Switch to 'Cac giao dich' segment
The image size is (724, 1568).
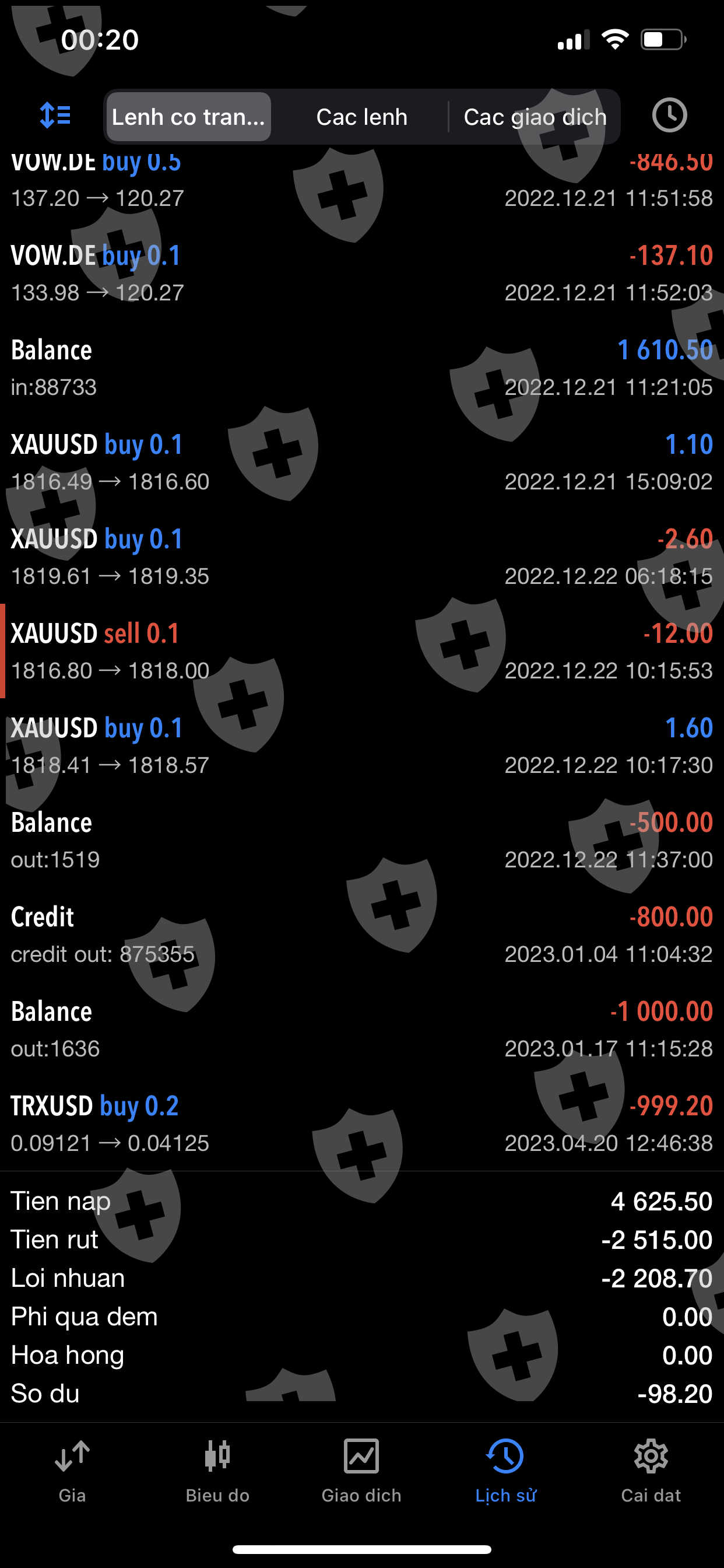[x=534, y=117]
